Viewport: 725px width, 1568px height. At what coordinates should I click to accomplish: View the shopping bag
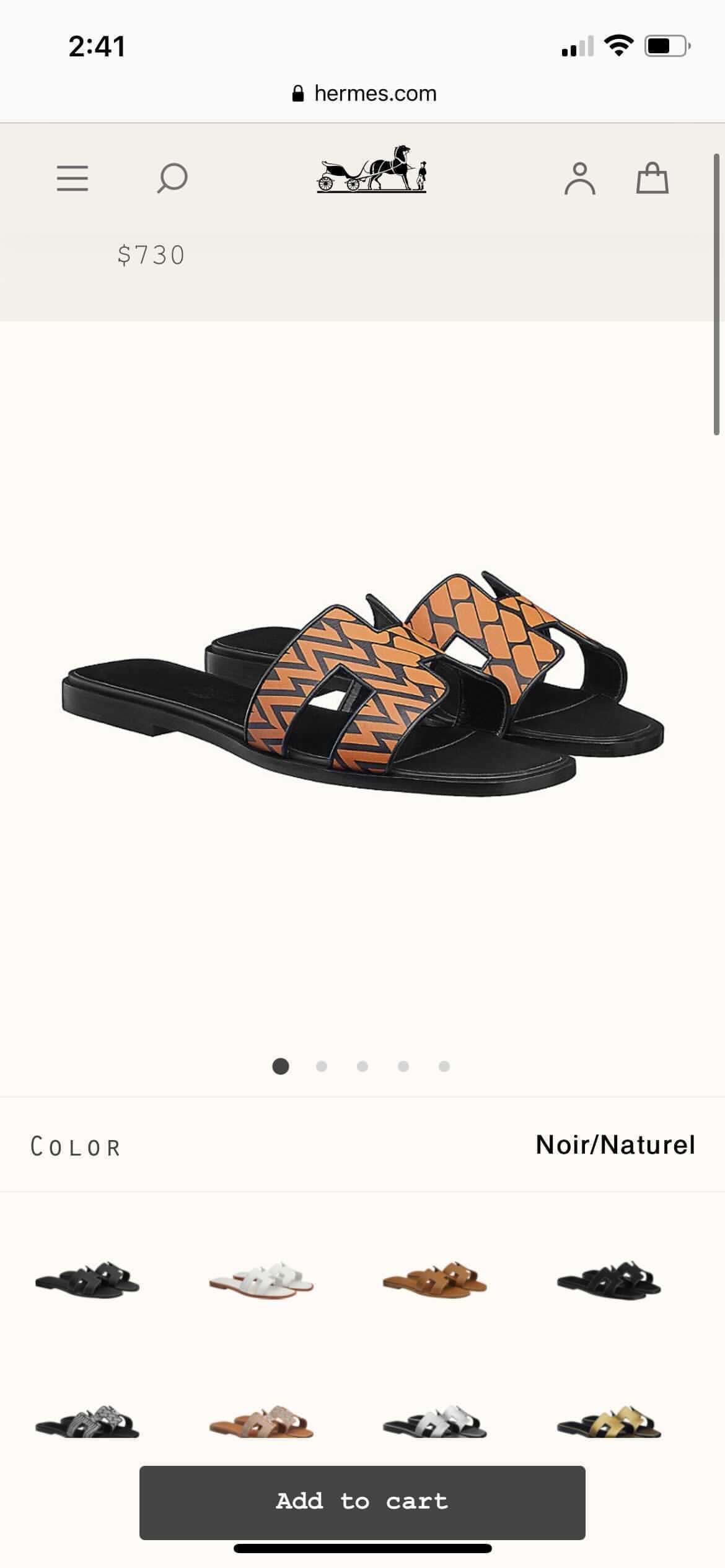[652, 178]
